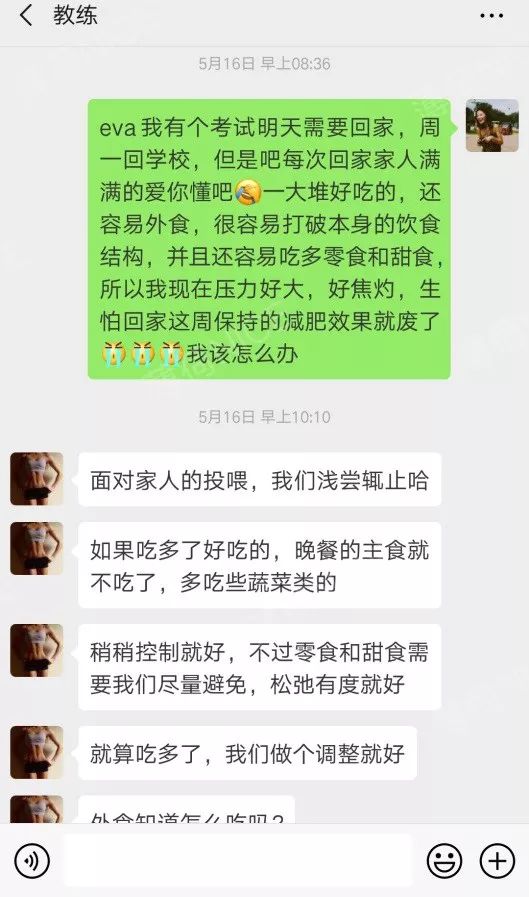Open the emoji sticker panel
Screen dimensions: 529x897
click(444, 860)
